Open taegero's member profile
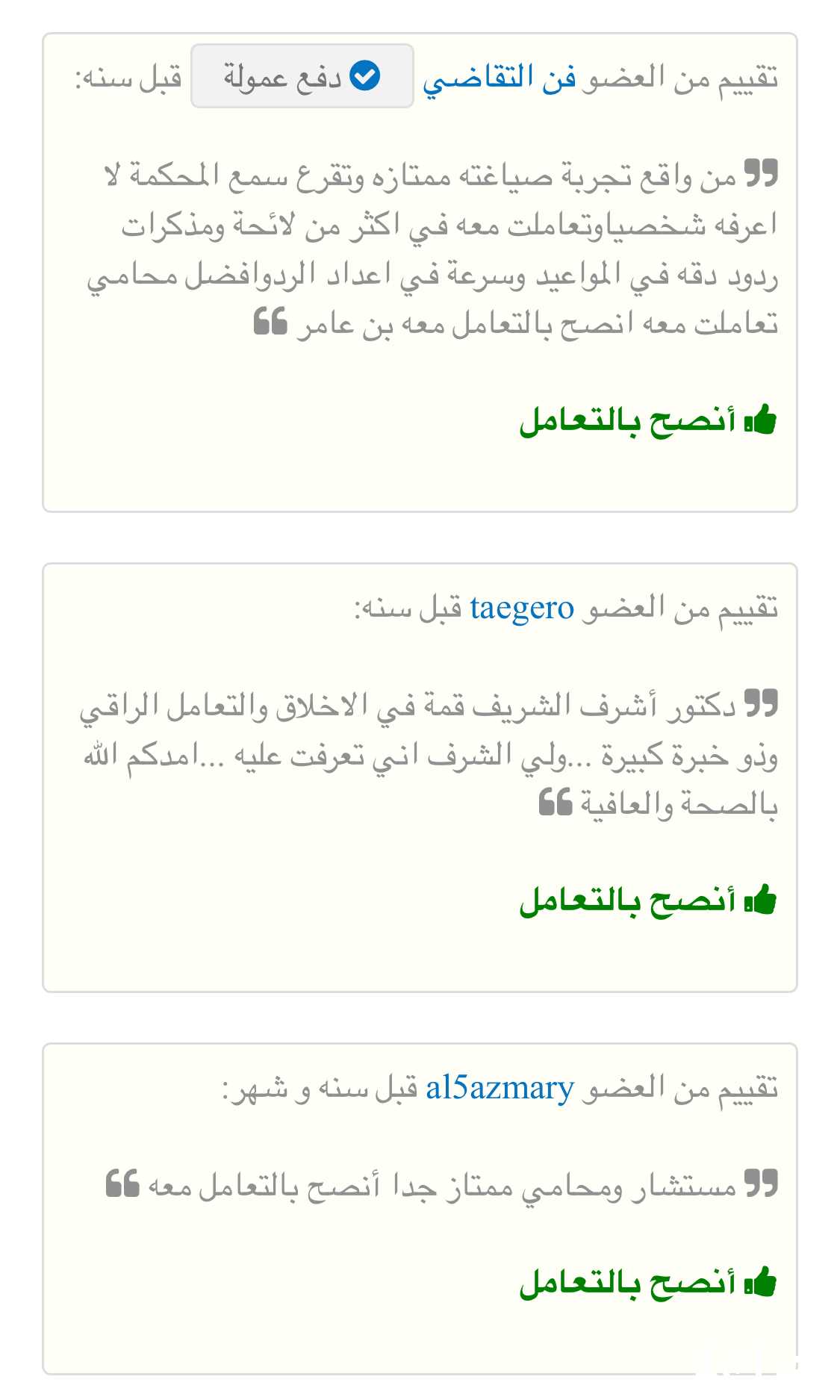Viewport: 840px width, 1400px height. click(x=522, y=609)
